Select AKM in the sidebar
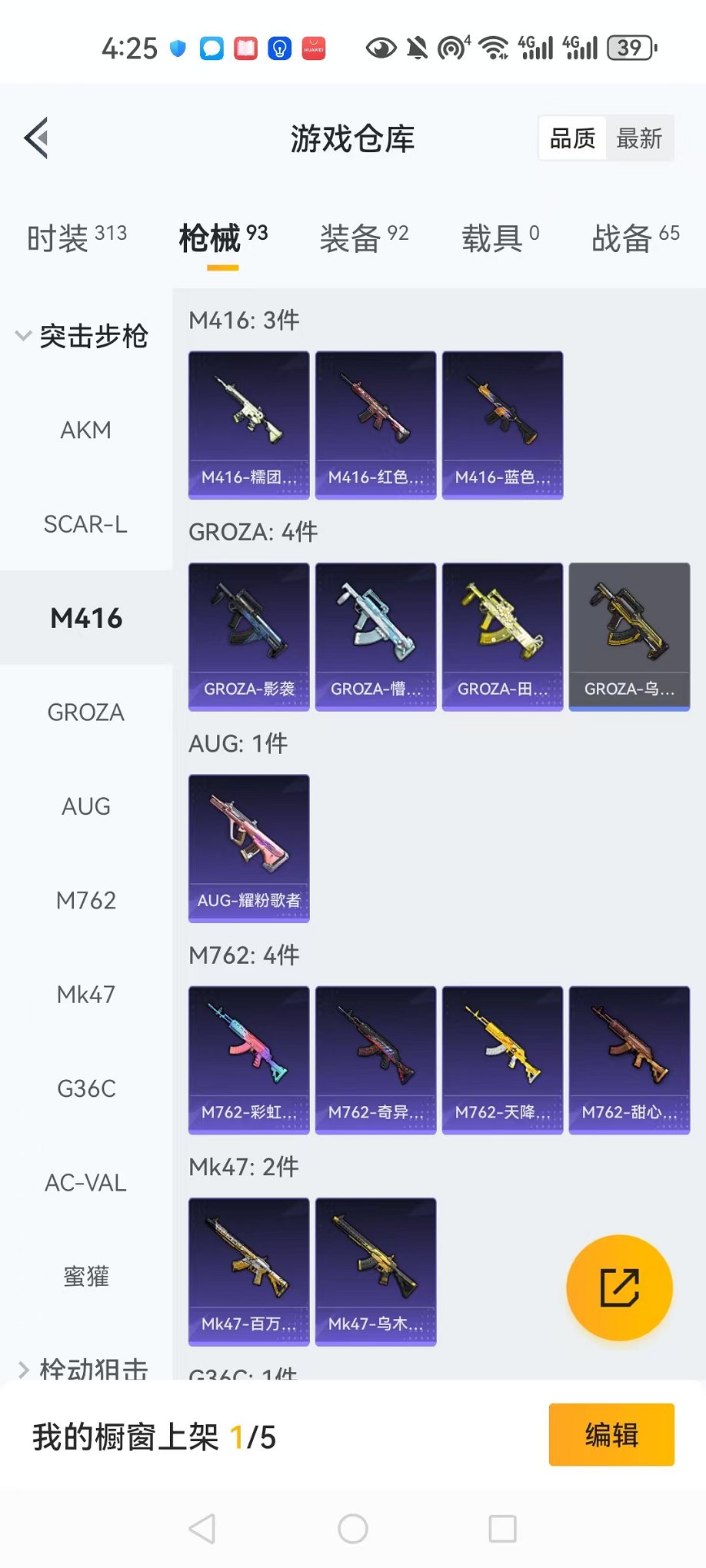This screenshot has width=706, height=1568. 85,430
